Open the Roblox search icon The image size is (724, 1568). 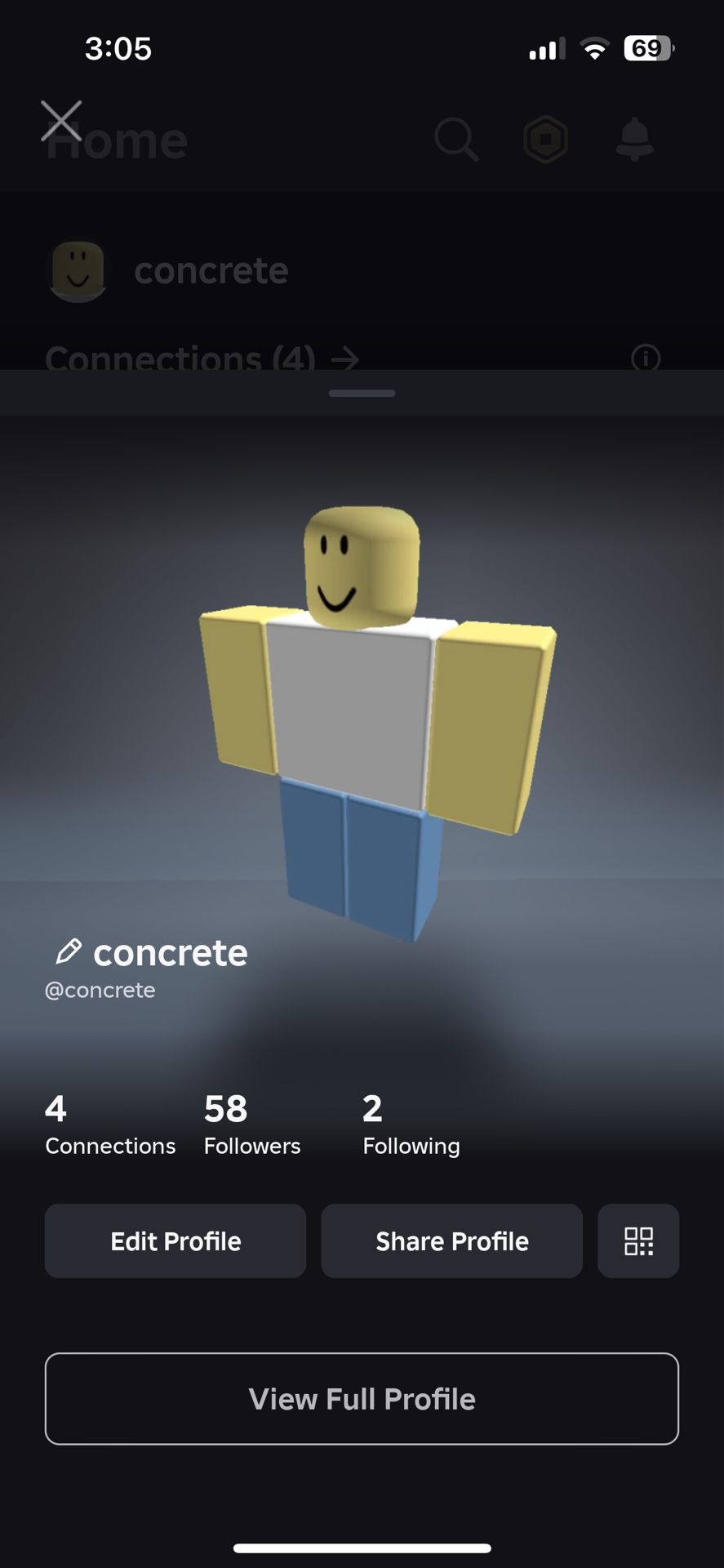click(456, 139)
